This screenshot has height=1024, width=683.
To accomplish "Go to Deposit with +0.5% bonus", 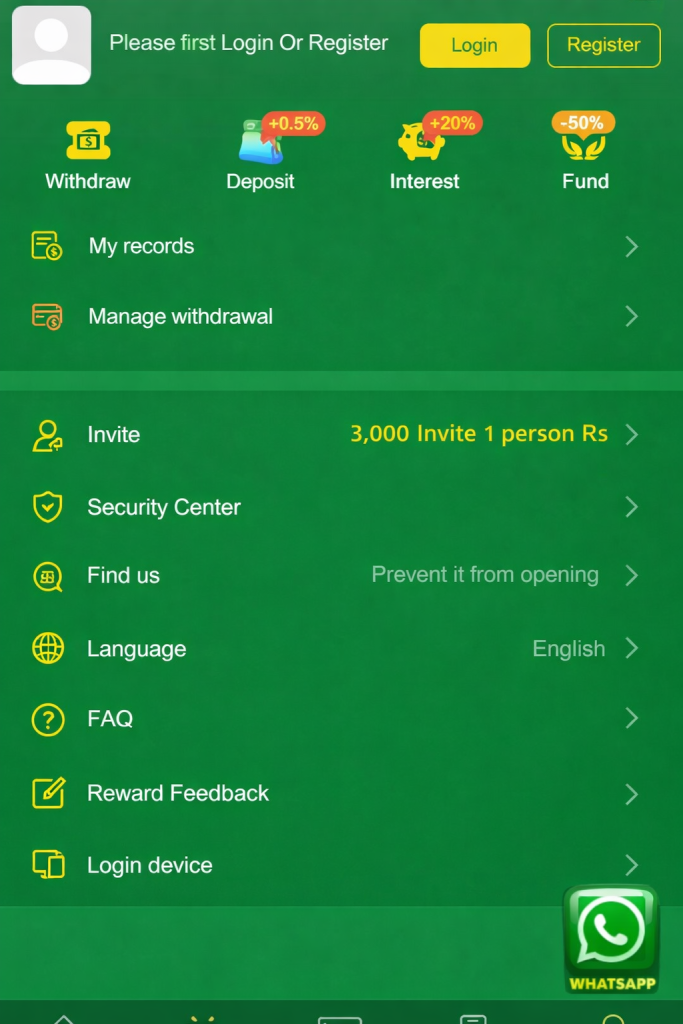I will pos(261,155).
